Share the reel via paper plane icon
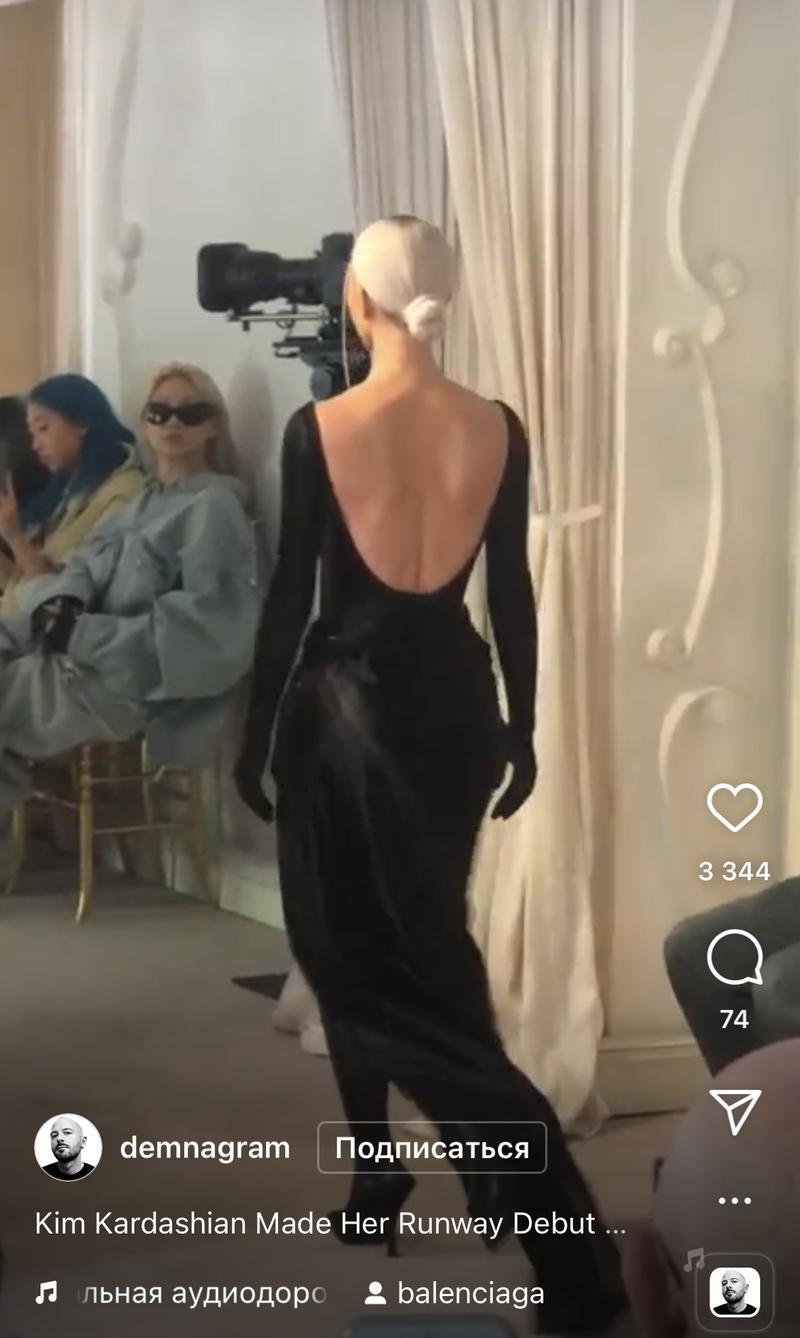The height and width of the screenshot is (1338, 800). coord(734,1111)
